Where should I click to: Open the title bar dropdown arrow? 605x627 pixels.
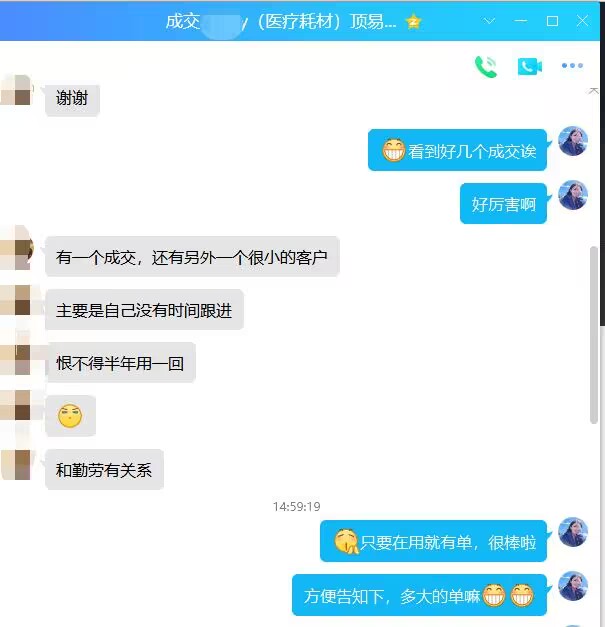click(x=489, y=21)
